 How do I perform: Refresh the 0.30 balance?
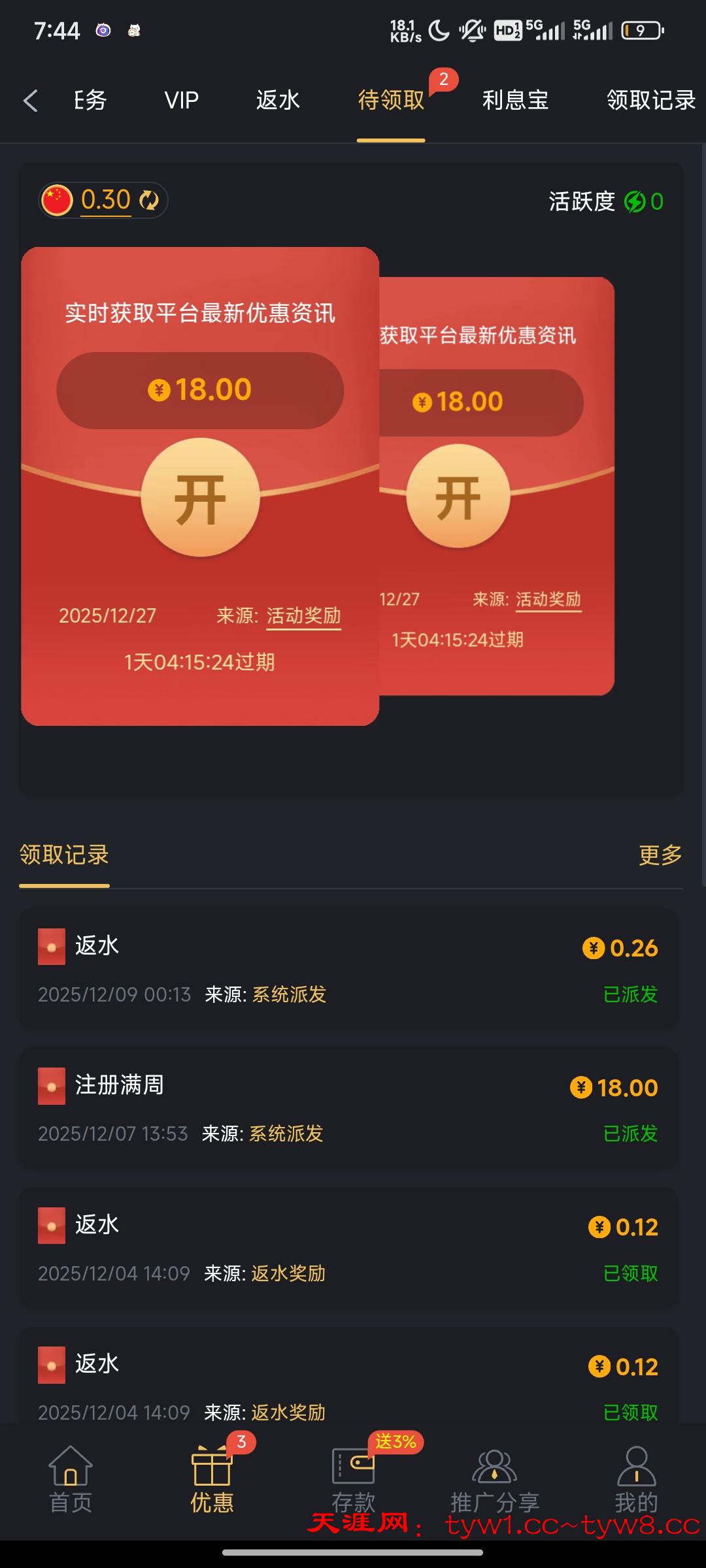click(150, 200)
